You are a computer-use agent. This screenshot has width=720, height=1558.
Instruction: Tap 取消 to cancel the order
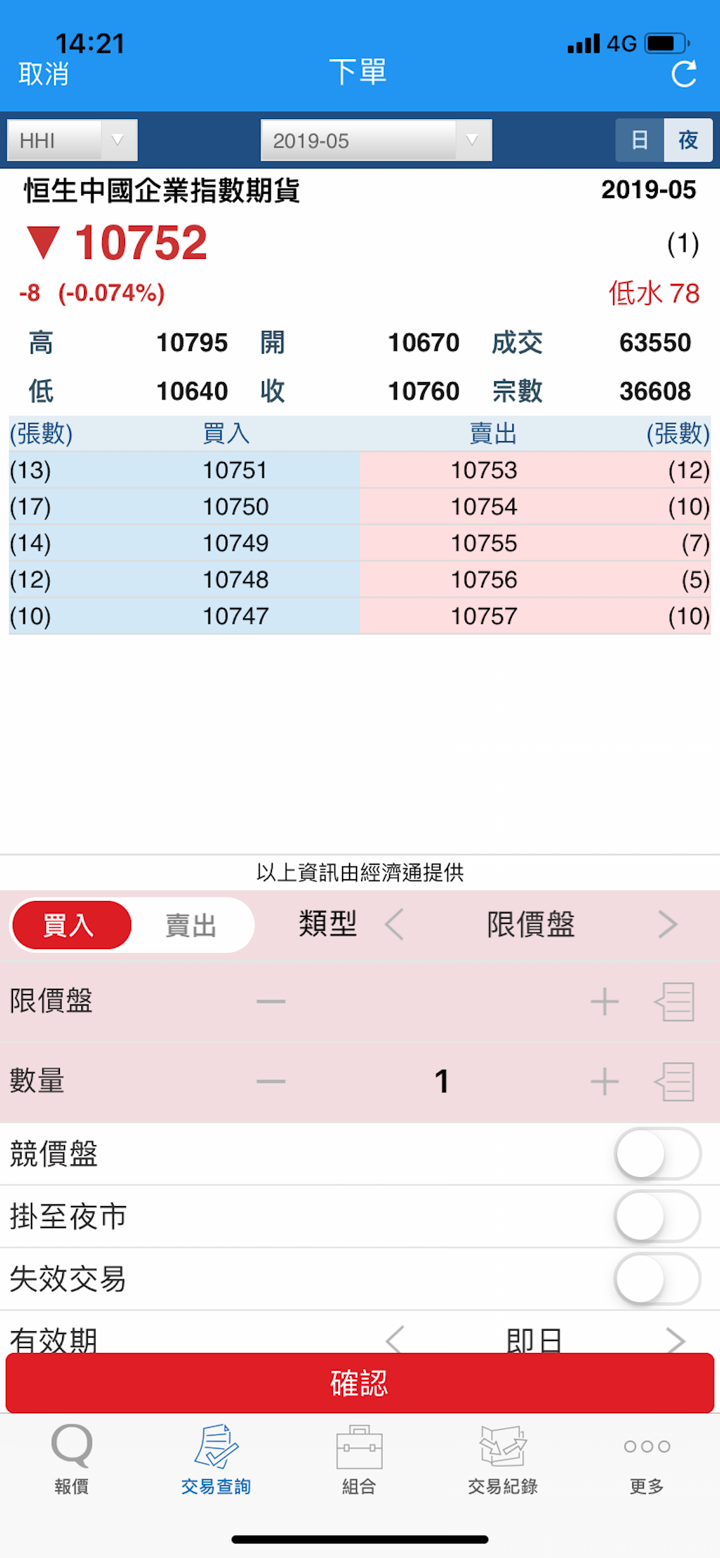43,73
